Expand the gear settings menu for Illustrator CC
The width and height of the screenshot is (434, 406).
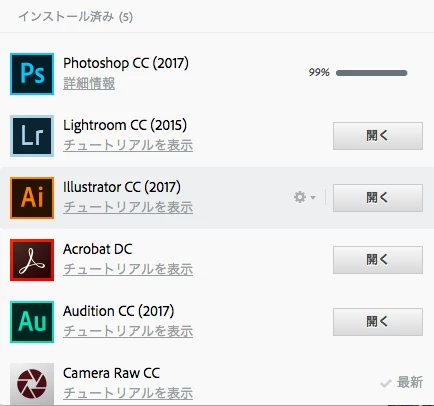pos(304,197)
